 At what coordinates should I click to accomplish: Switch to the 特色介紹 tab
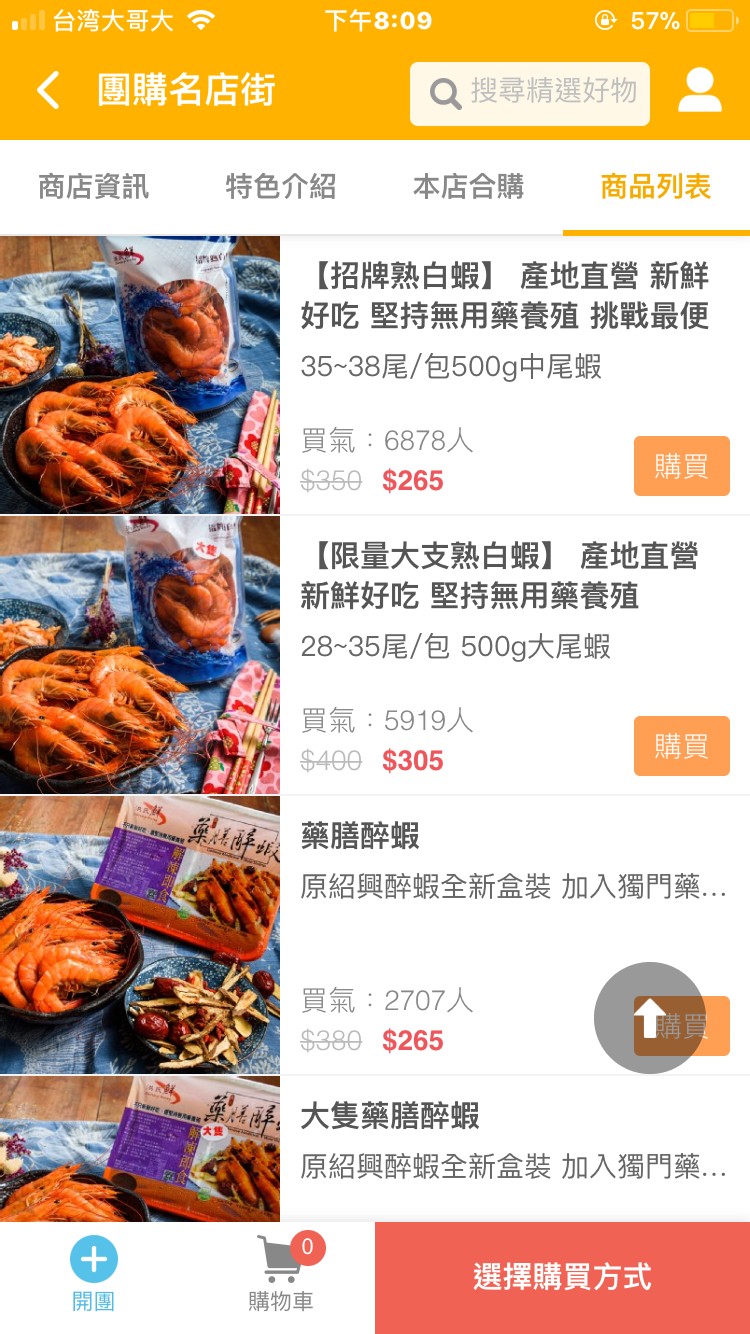click(280, 187)
